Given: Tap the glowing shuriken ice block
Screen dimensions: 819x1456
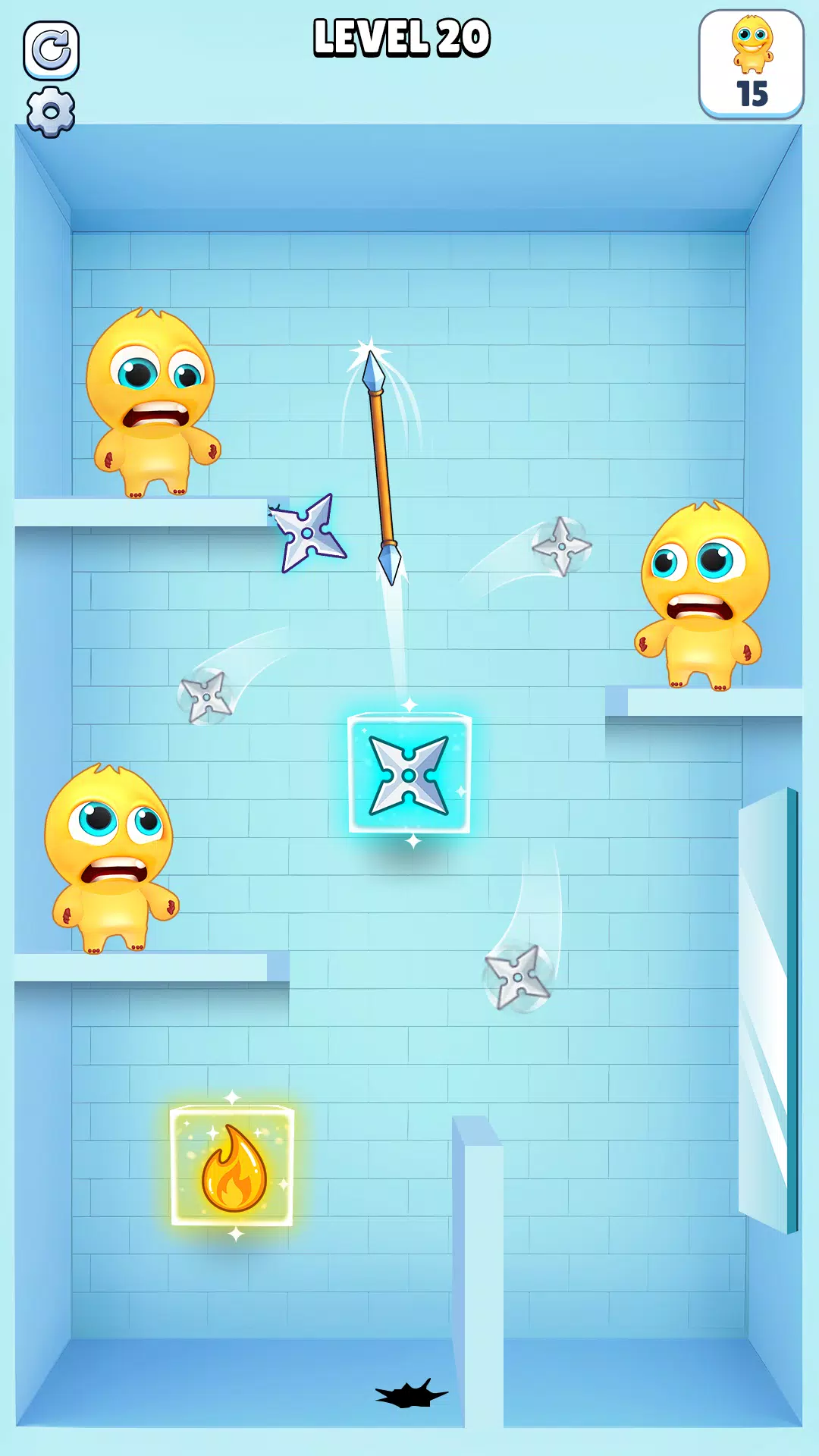Looking at the screenshot, I should click(409, 774).
